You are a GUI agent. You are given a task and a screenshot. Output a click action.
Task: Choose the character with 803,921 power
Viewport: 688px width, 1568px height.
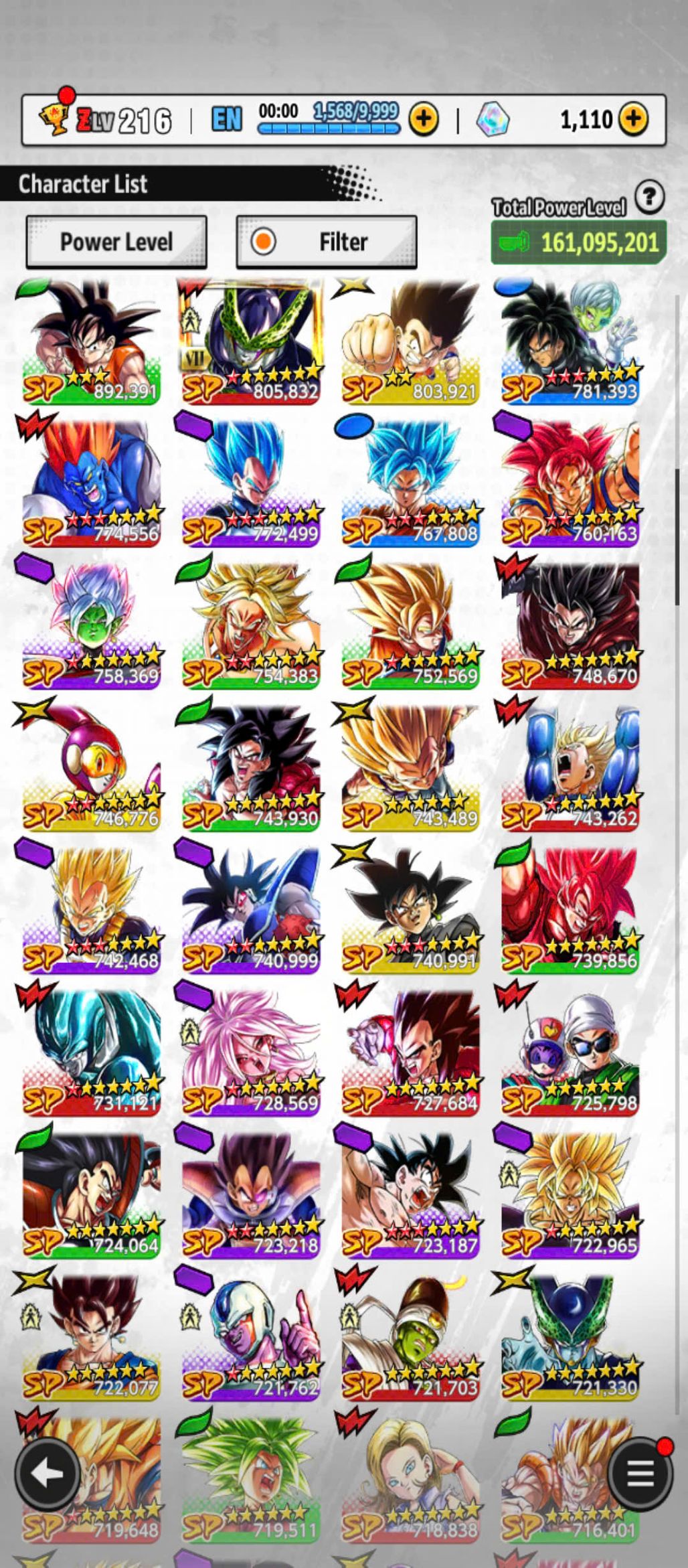[410, 341]
